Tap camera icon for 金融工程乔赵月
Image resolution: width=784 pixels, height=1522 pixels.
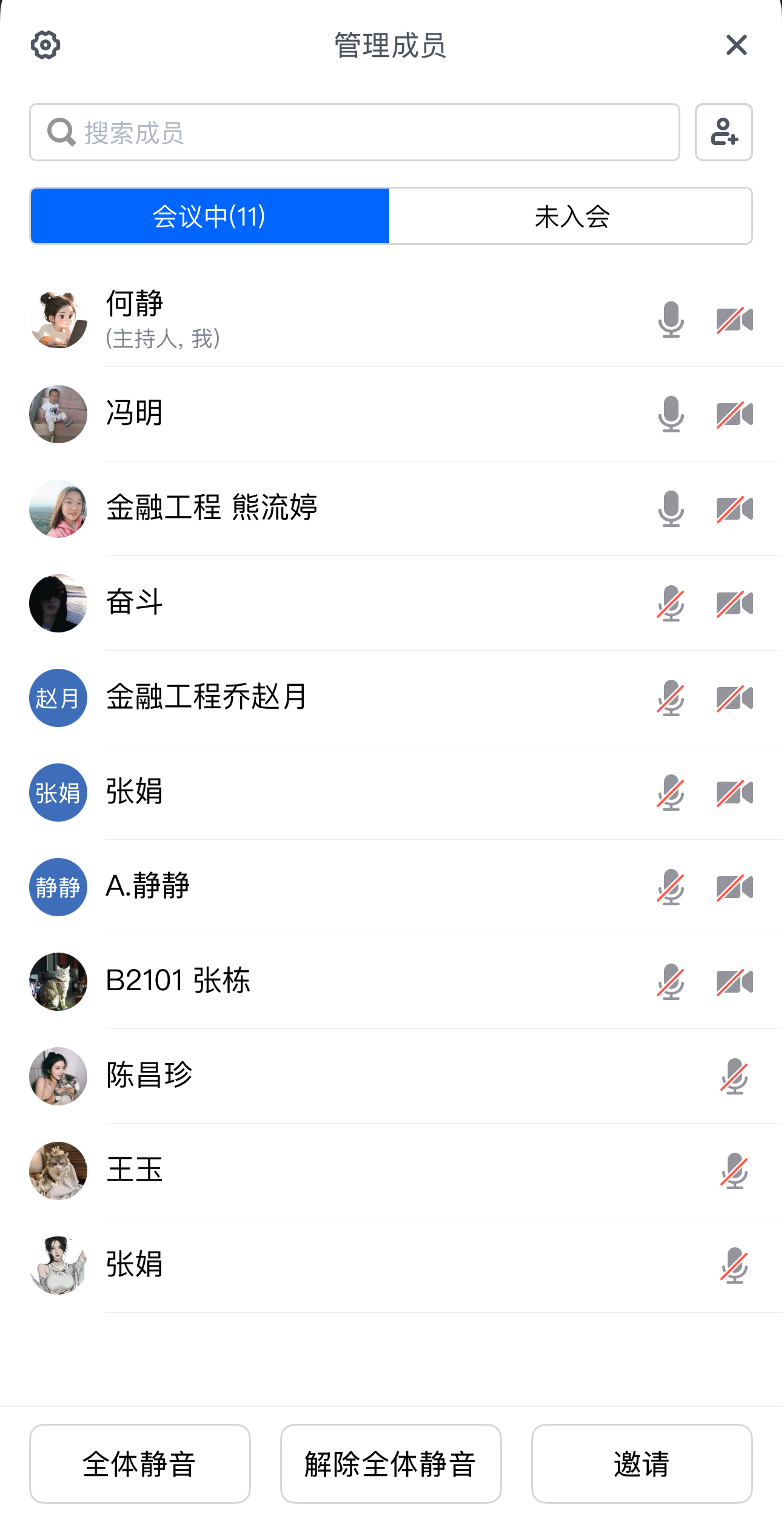click(734, 699)
